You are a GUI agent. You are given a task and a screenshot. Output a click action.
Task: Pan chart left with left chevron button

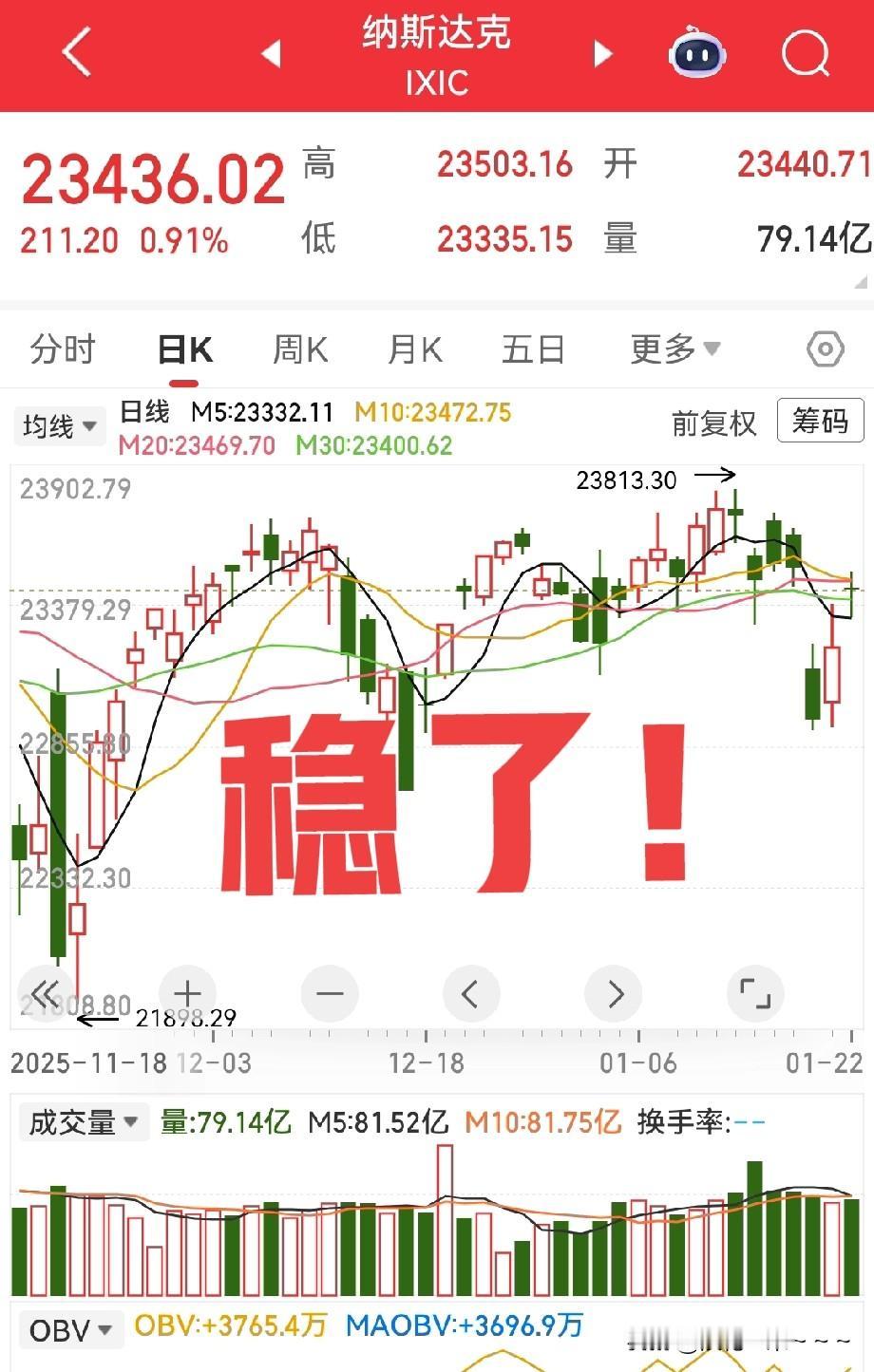pyautogui.click(x=471, y=993)
